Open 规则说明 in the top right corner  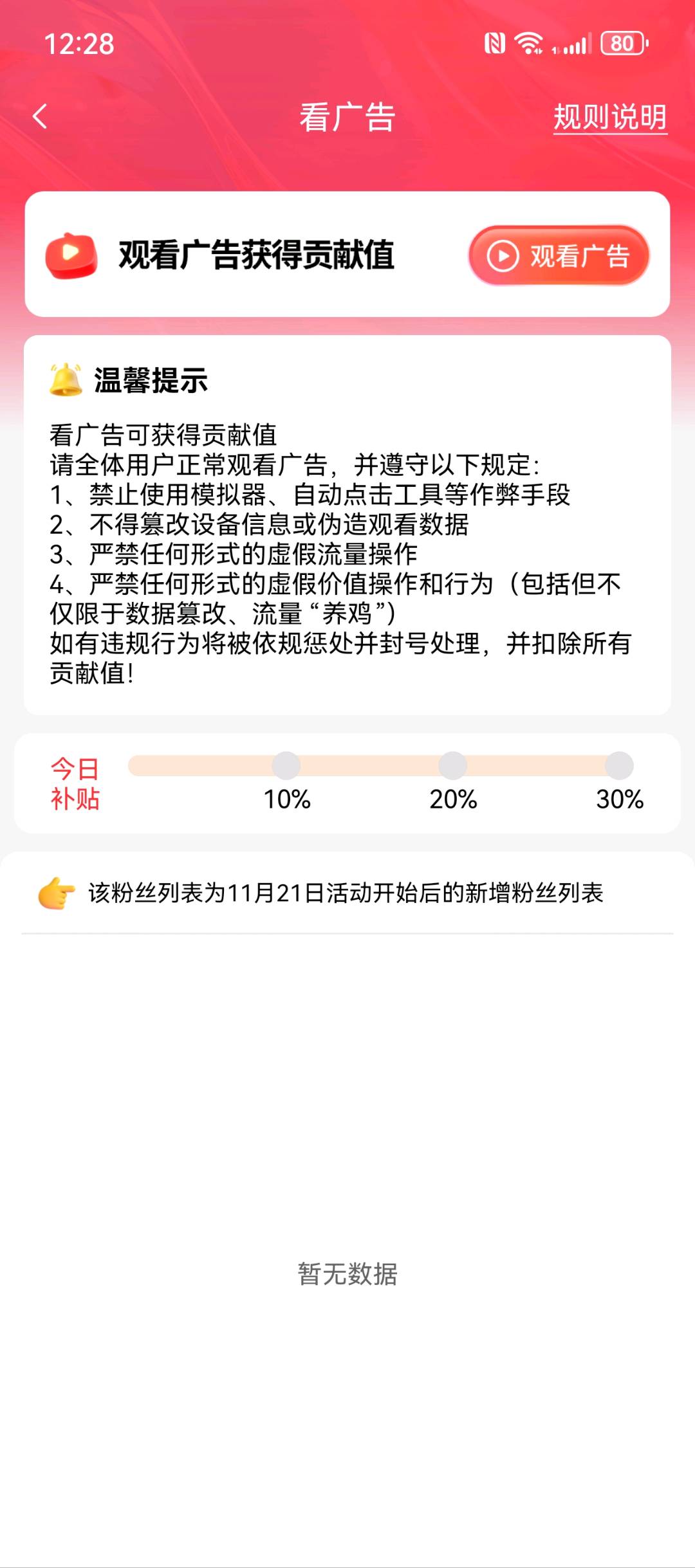click(610, 118)
